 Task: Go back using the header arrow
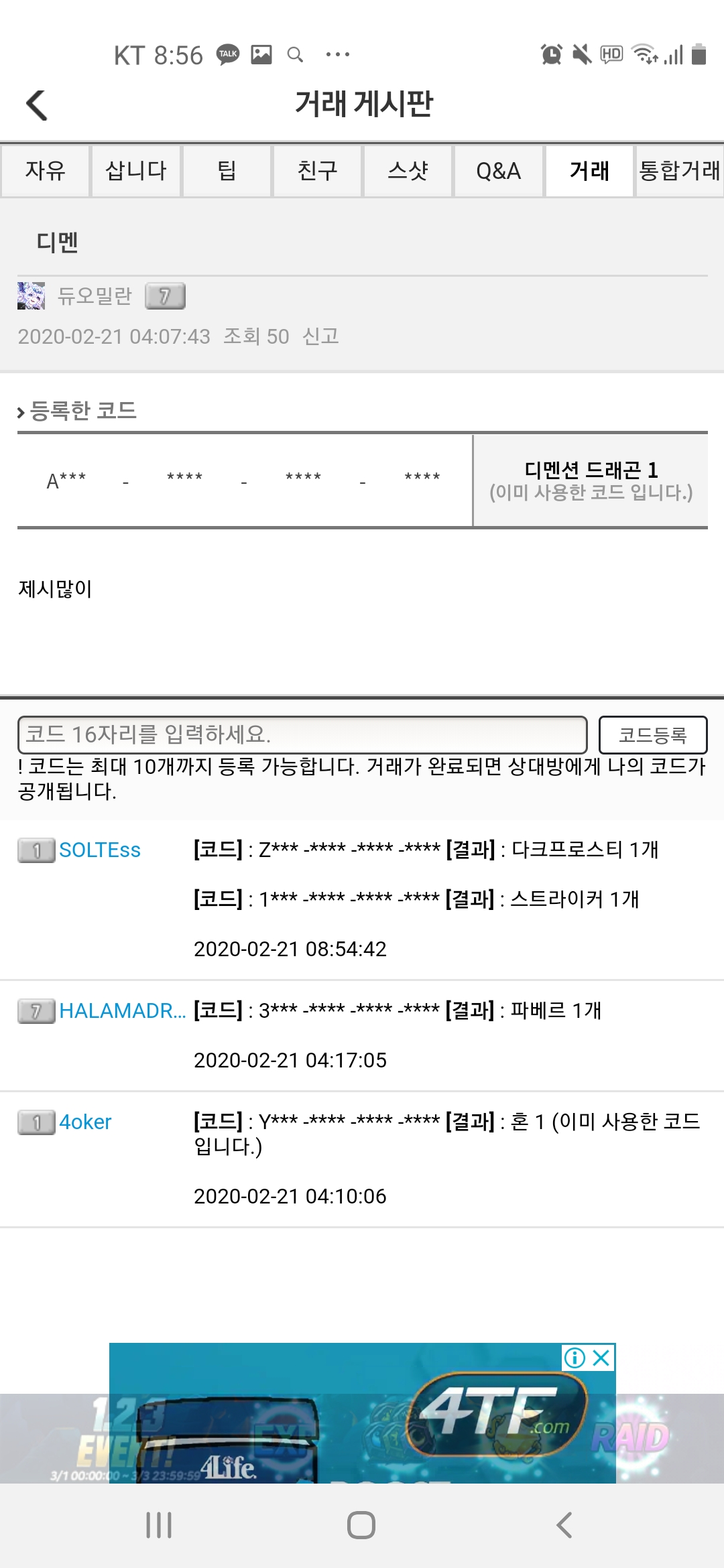click(37, 105)
